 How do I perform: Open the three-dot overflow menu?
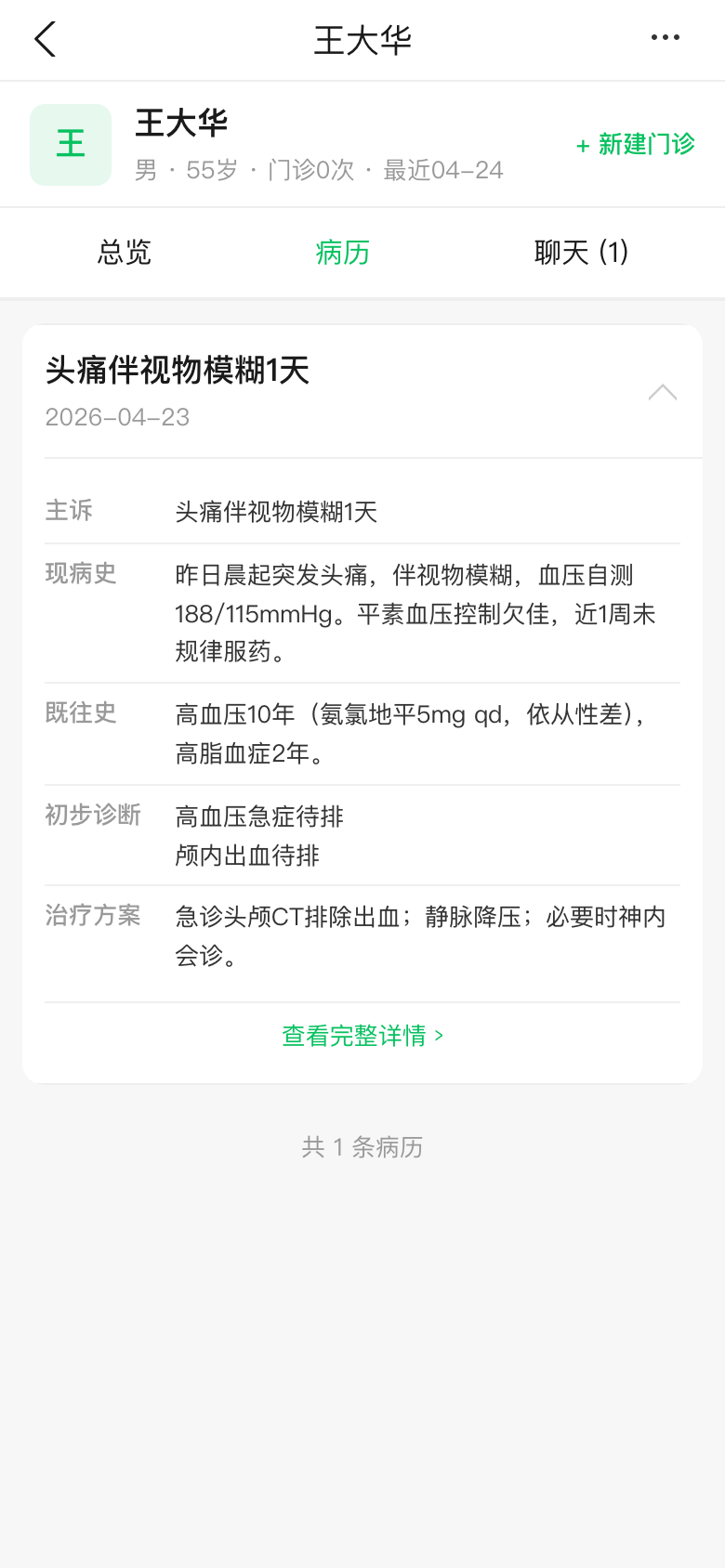pyautogui.click(x=665, y=38)
